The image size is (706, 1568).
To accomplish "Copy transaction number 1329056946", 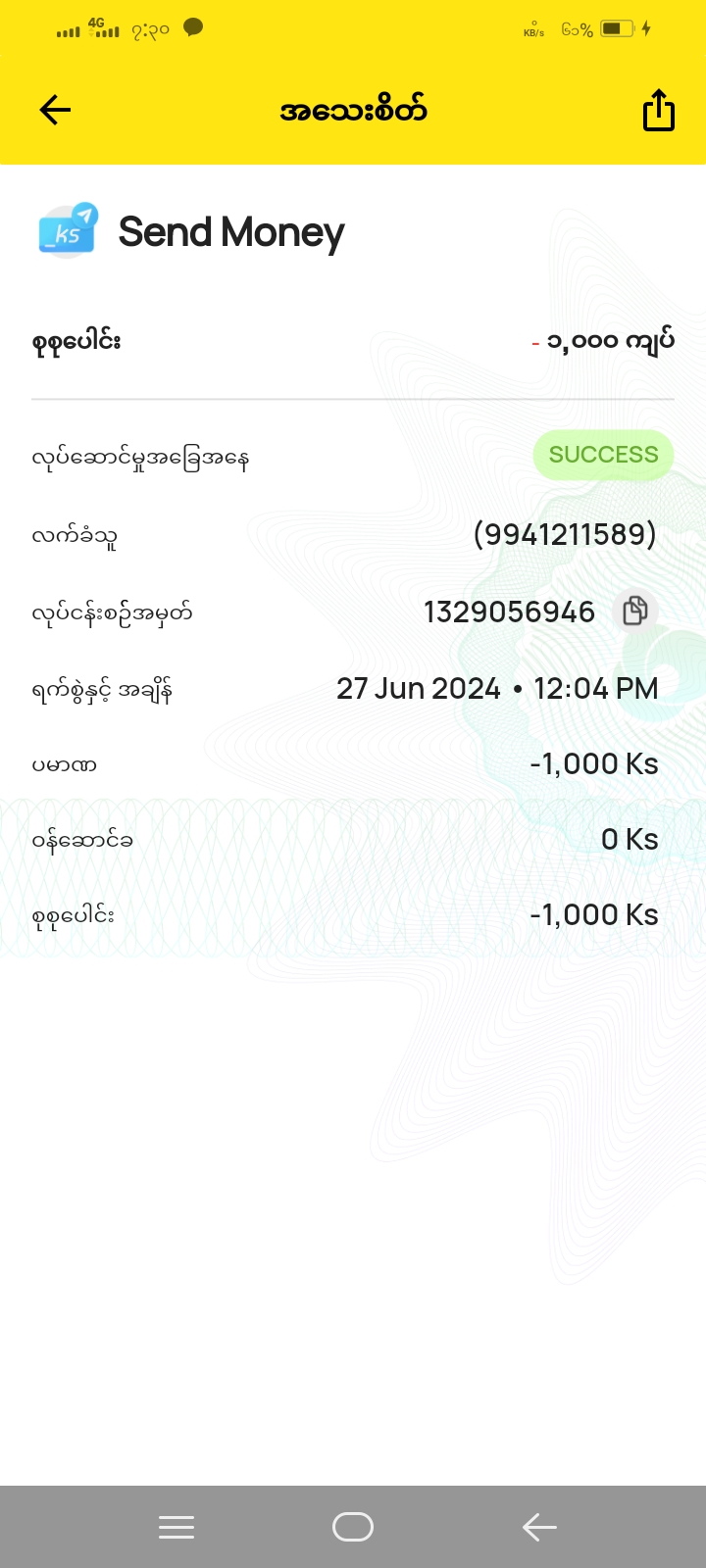I will click(x=635, y=612).
